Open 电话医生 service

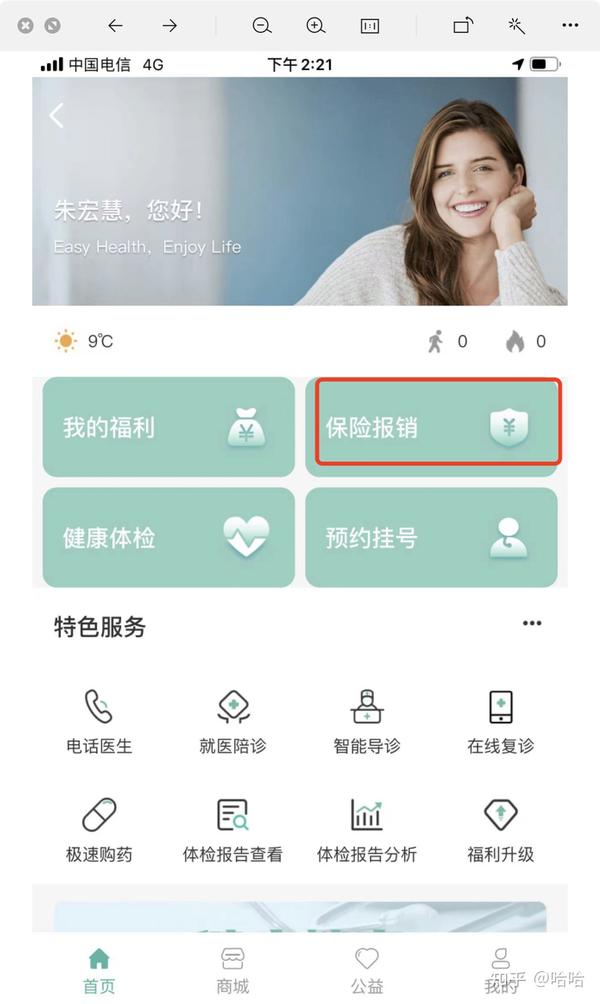99,722
